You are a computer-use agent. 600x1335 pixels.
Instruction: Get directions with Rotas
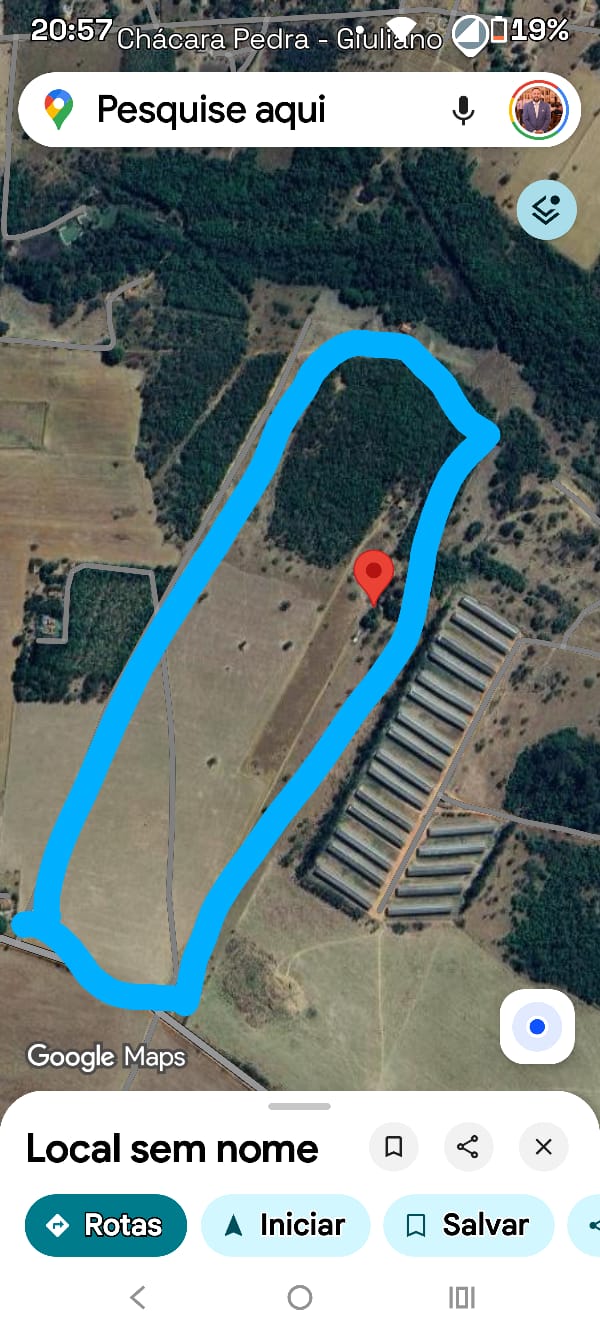point(106,1225)
